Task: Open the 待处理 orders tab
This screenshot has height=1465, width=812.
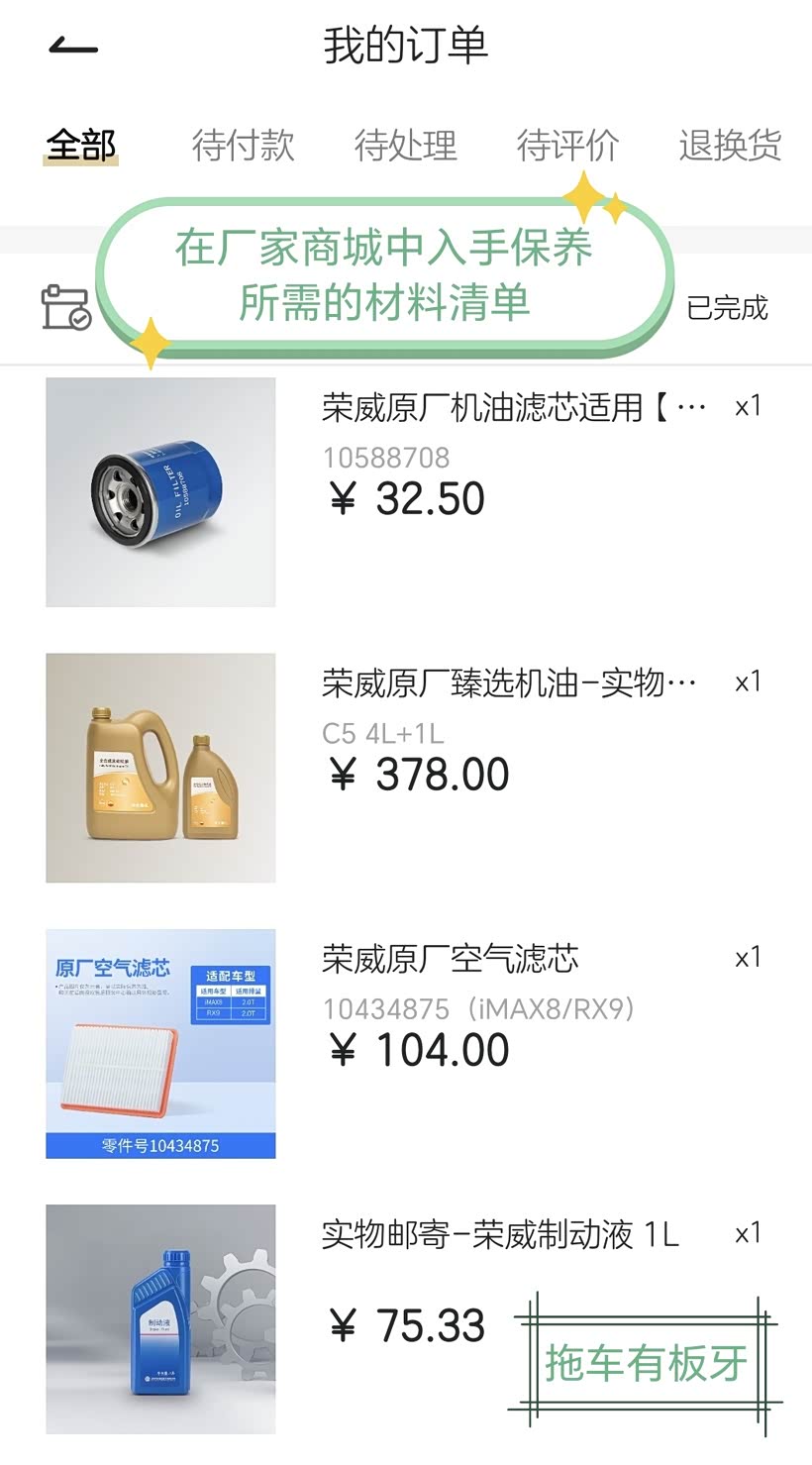Action: [405, 146]
